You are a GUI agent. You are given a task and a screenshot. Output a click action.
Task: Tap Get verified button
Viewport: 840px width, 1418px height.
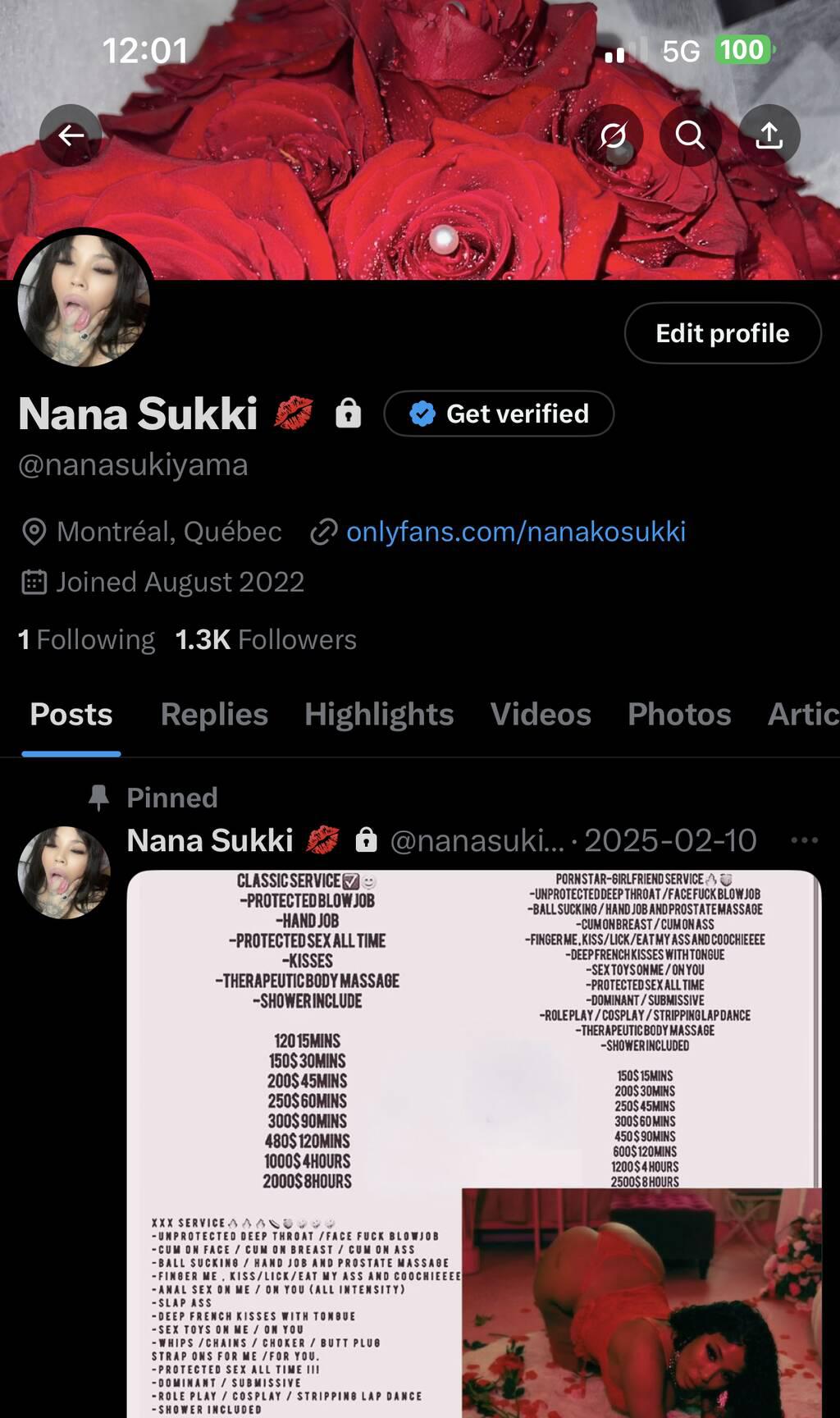click(x=499, y=414)
